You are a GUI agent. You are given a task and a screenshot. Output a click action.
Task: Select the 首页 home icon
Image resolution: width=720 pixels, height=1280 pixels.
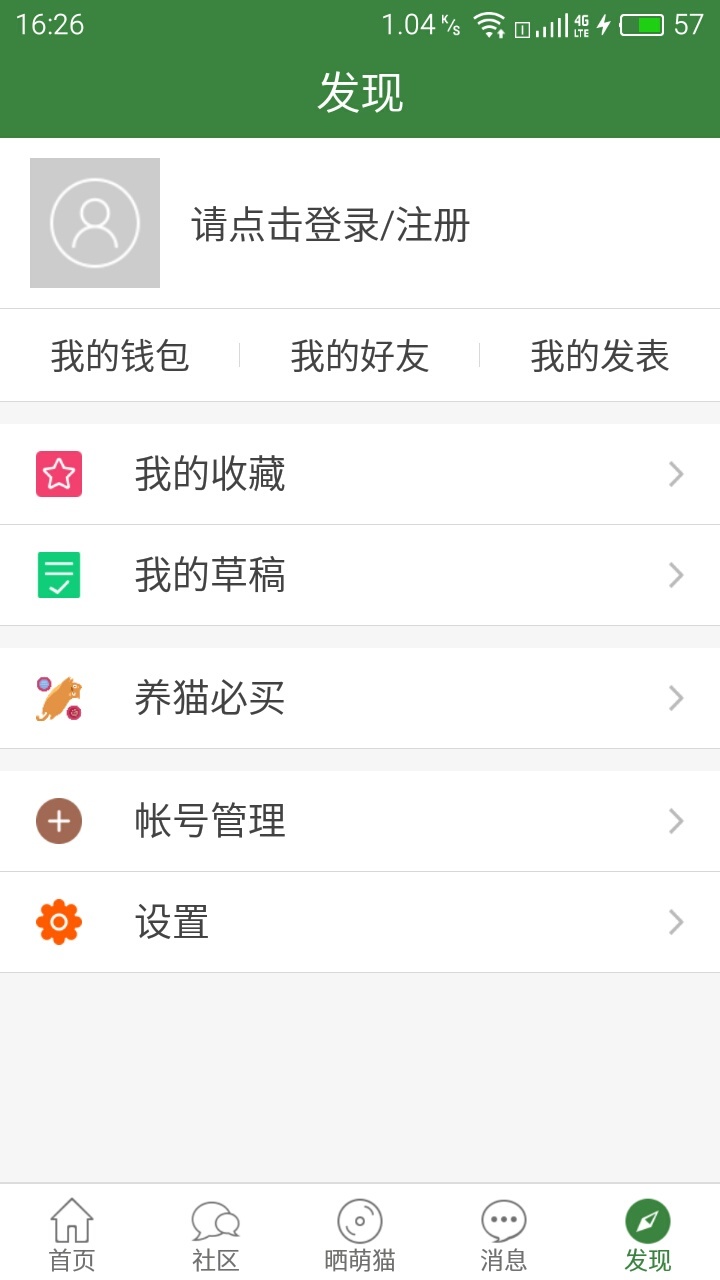tap(72, 1220)
